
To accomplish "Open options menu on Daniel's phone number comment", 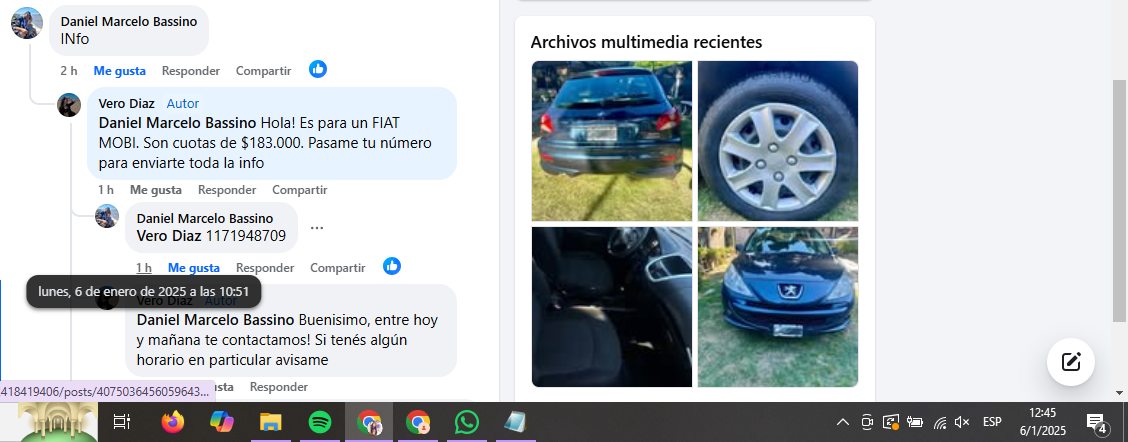I will coord(317,228).
